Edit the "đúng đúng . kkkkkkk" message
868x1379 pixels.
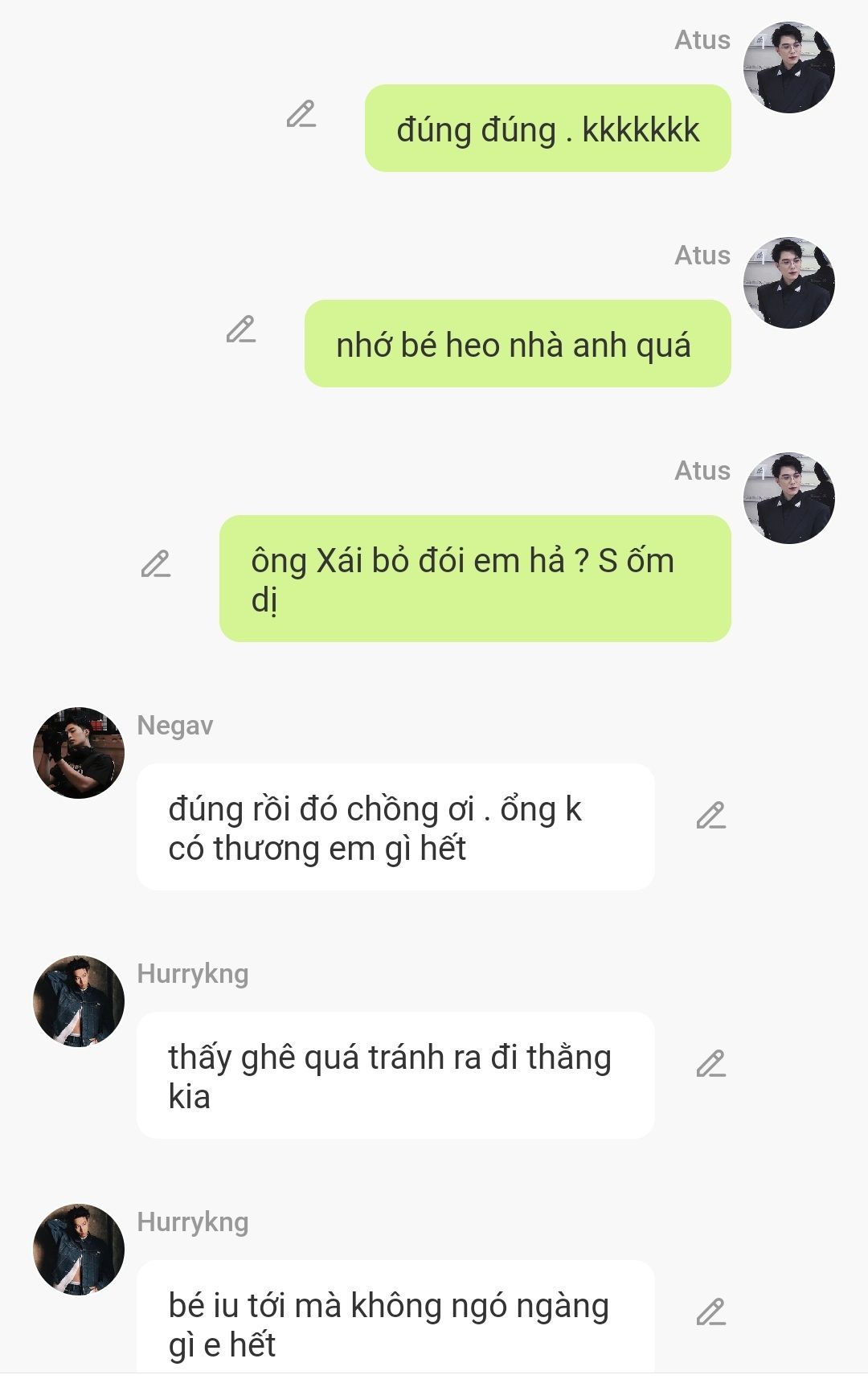click(301, 114)
